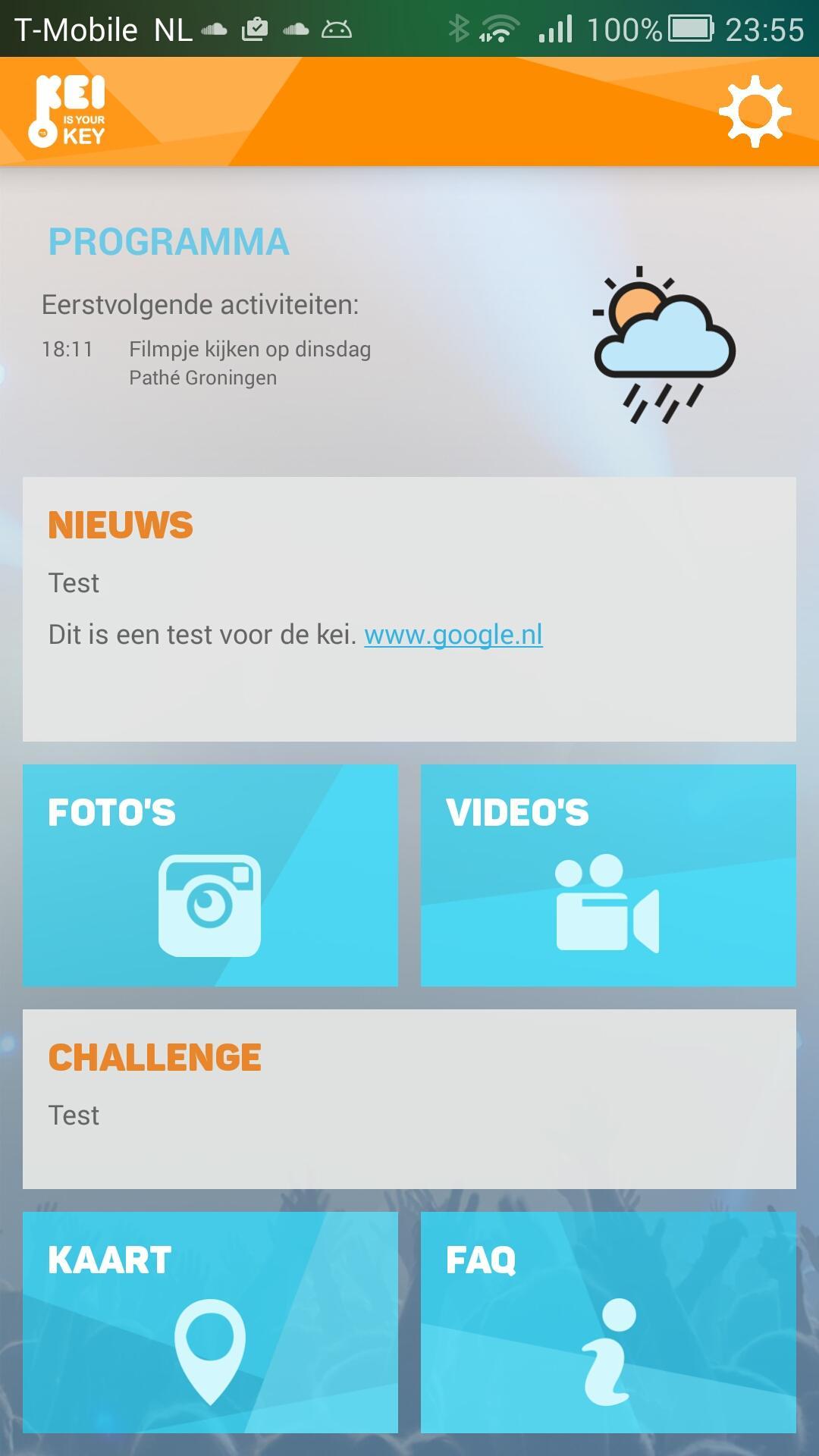The image size is (819, 1456).
Task: Open the Challenge card
Action: (409, 1098)
